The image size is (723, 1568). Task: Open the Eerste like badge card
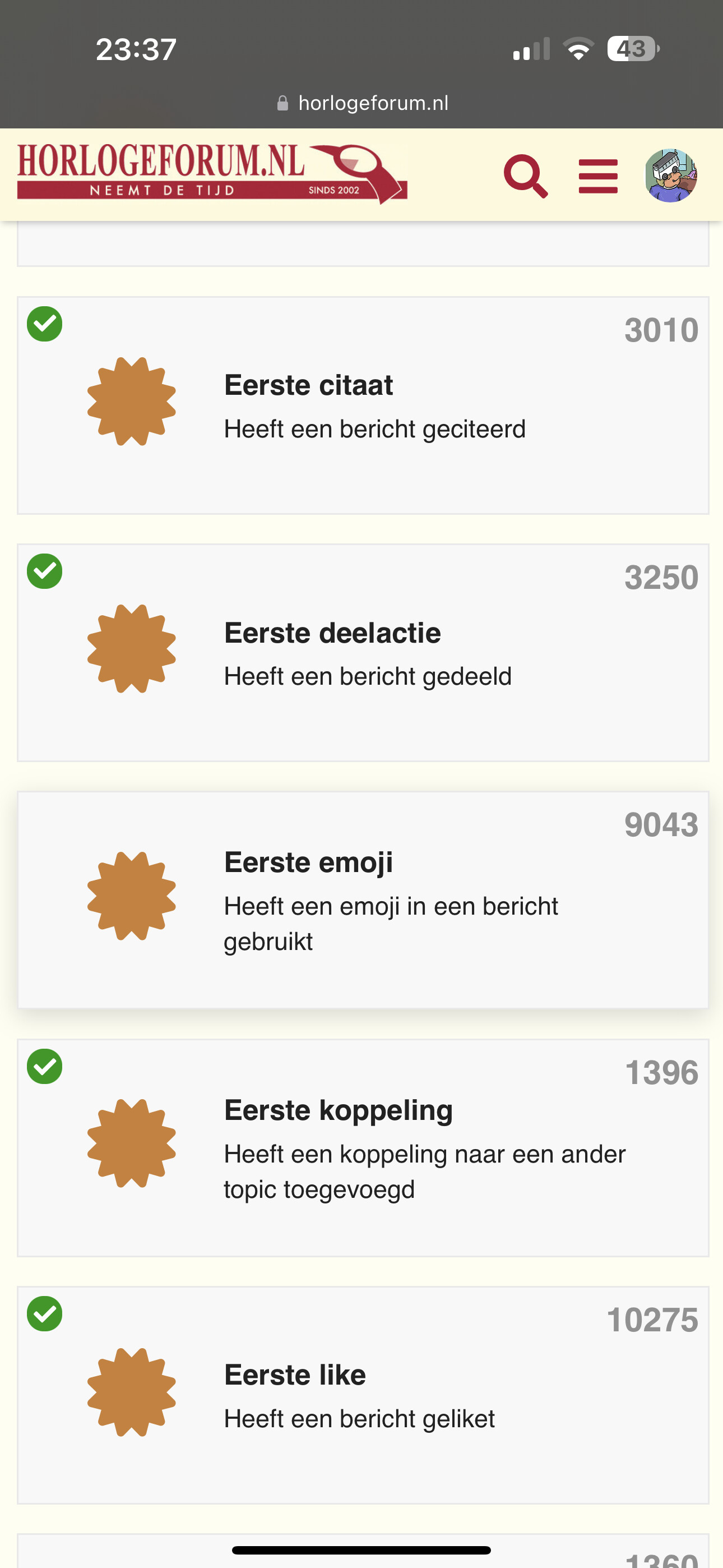click(363, 1395)
